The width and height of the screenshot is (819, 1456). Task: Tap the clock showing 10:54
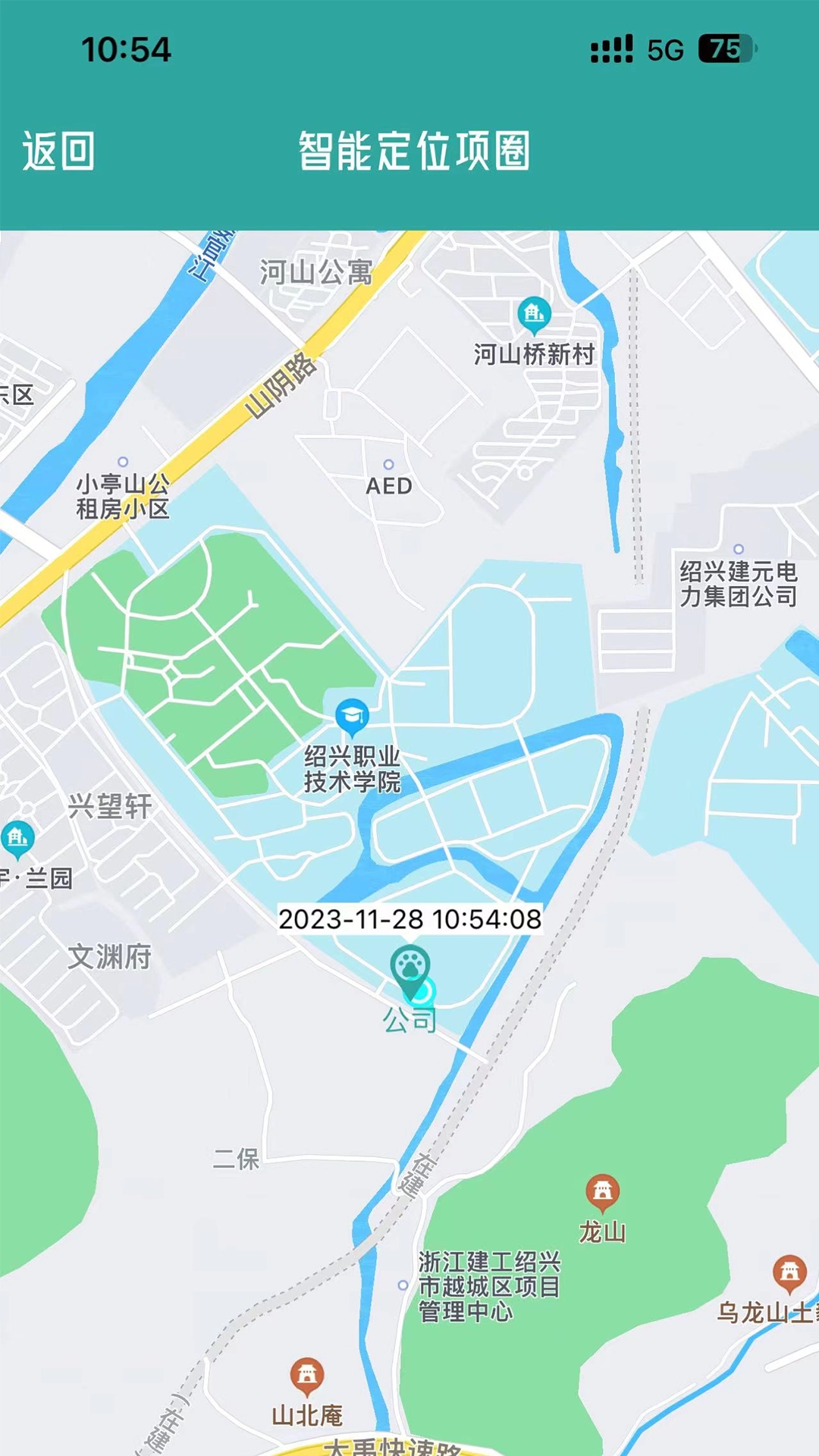pos(125,47)
